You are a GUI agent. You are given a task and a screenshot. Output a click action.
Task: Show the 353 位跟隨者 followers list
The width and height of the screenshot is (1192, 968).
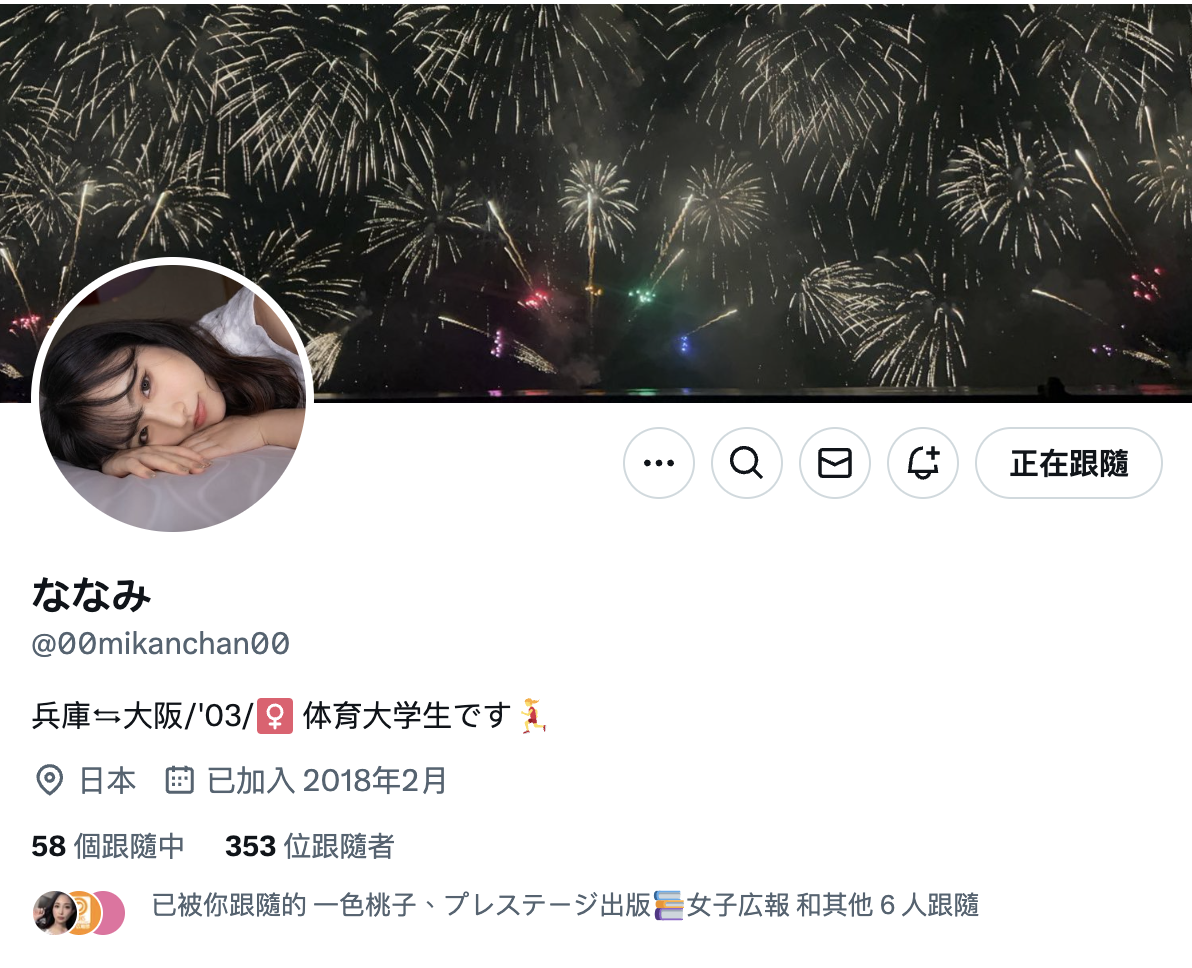click(309, 847)
